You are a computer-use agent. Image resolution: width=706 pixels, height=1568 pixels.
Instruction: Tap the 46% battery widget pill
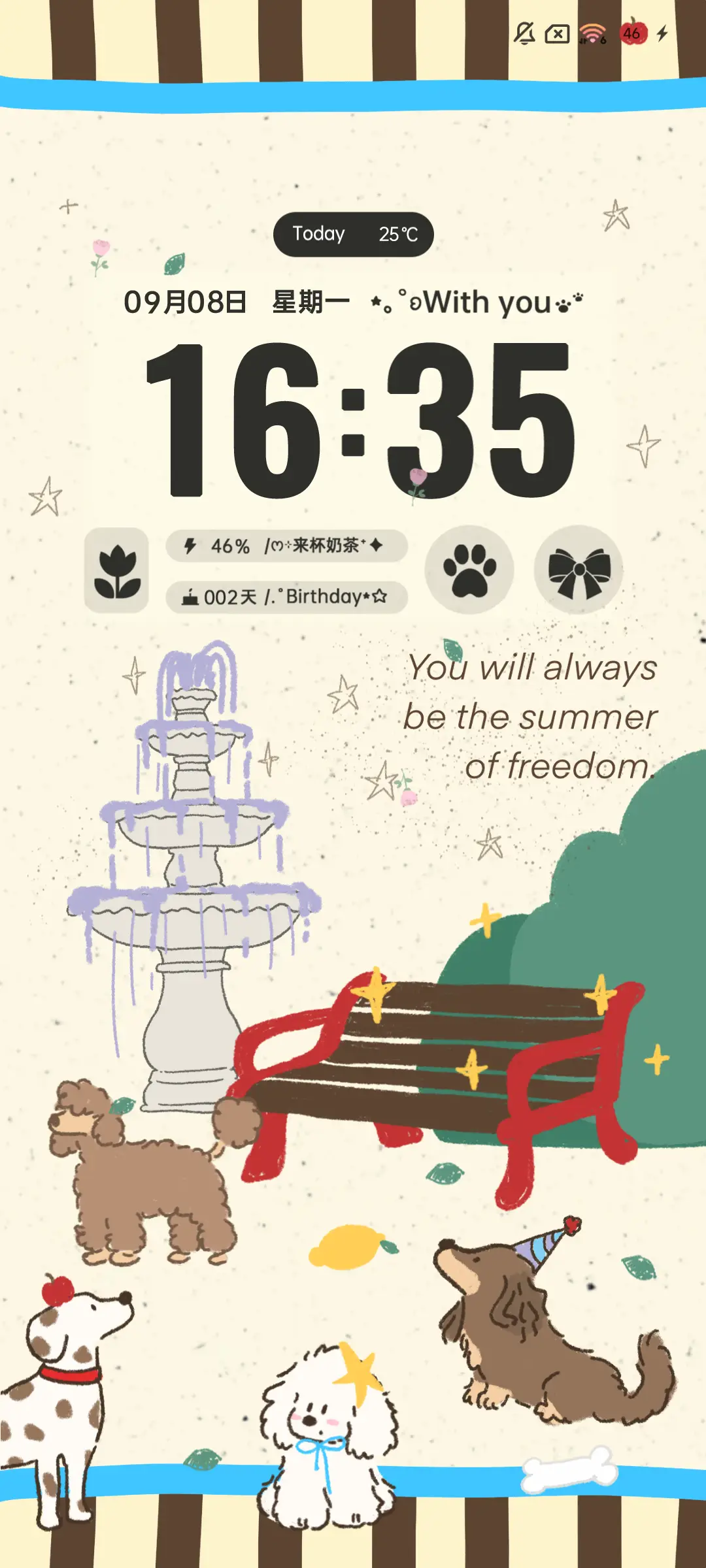coord(286,546)
